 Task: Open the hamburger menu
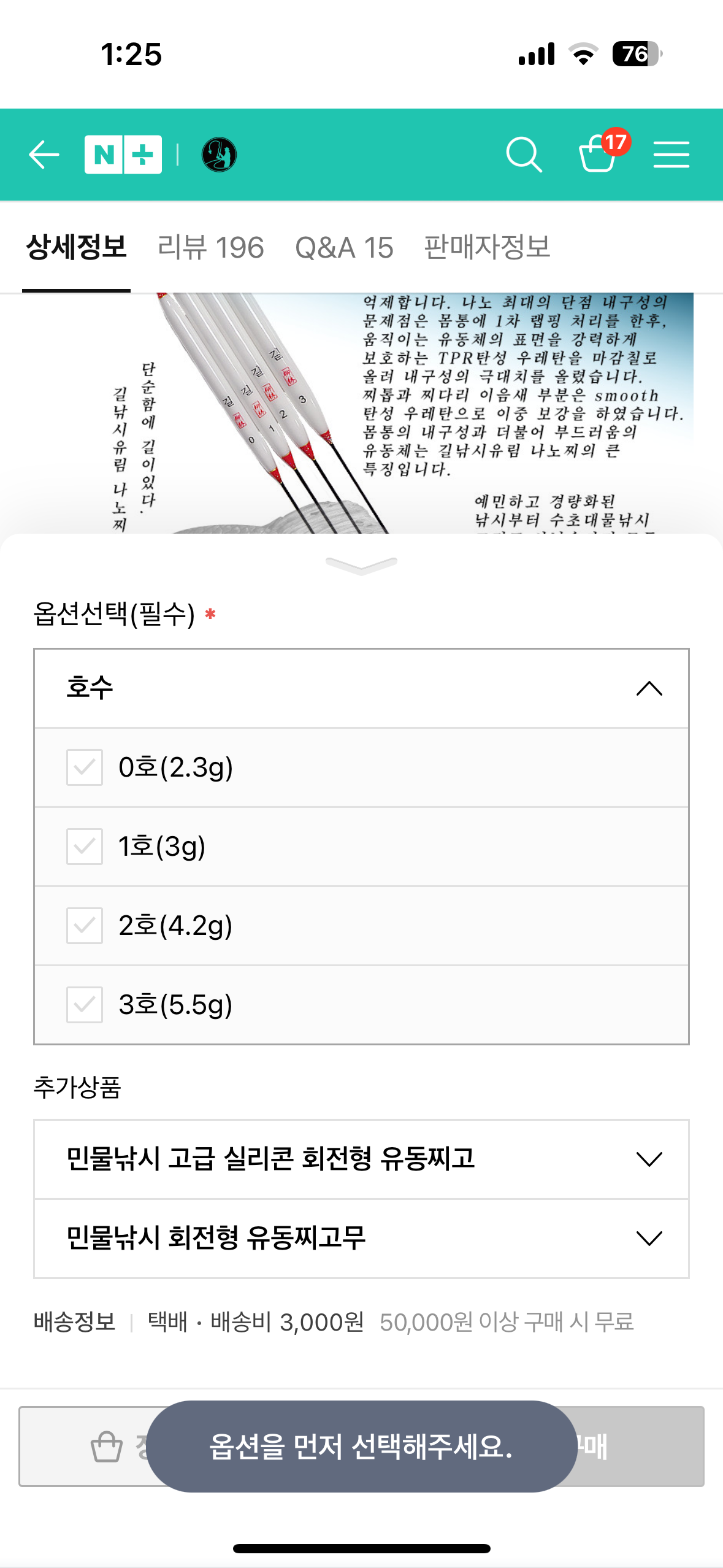pyautogui.click(x=671, y=155)
